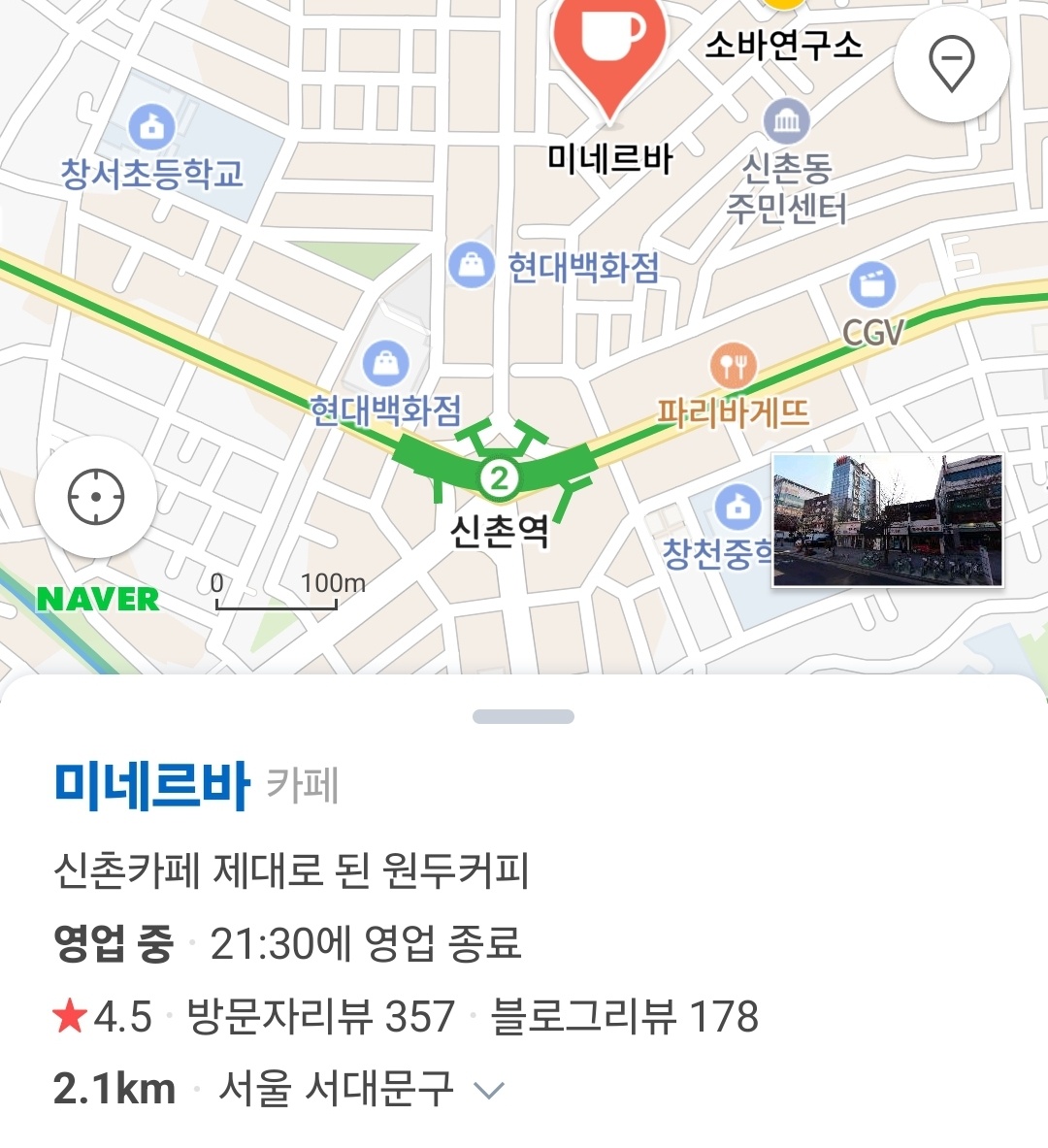Tap the 신촌동 주민센터 marker
Screen dimensions: 1048x1148
tap(787, 121)
